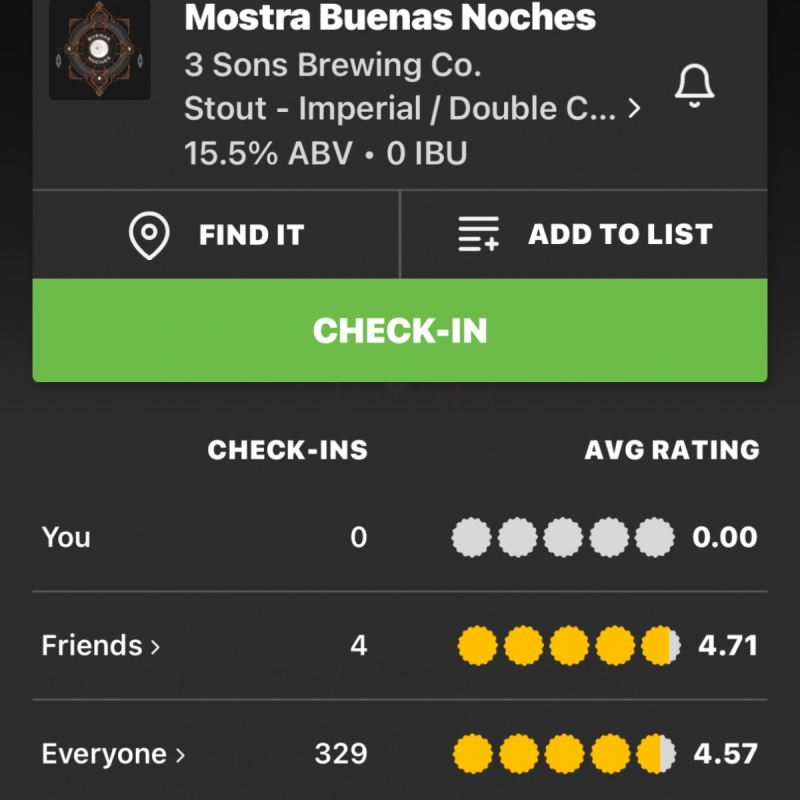Tap the notification bell for this beer
Viewport: 800px width, 800px height.
(x=694, y=88)
